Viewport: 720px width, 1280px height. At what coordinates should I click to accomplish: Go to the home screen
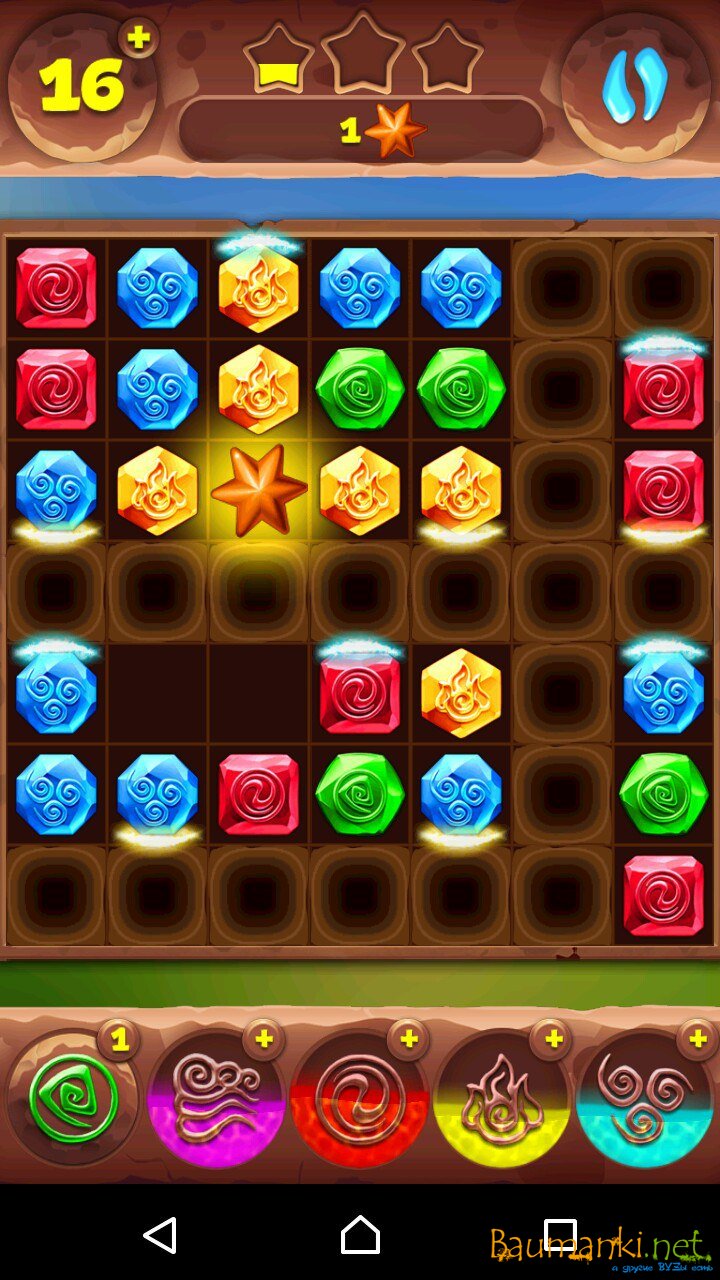pyautogui.click(x=360, y=1235)
